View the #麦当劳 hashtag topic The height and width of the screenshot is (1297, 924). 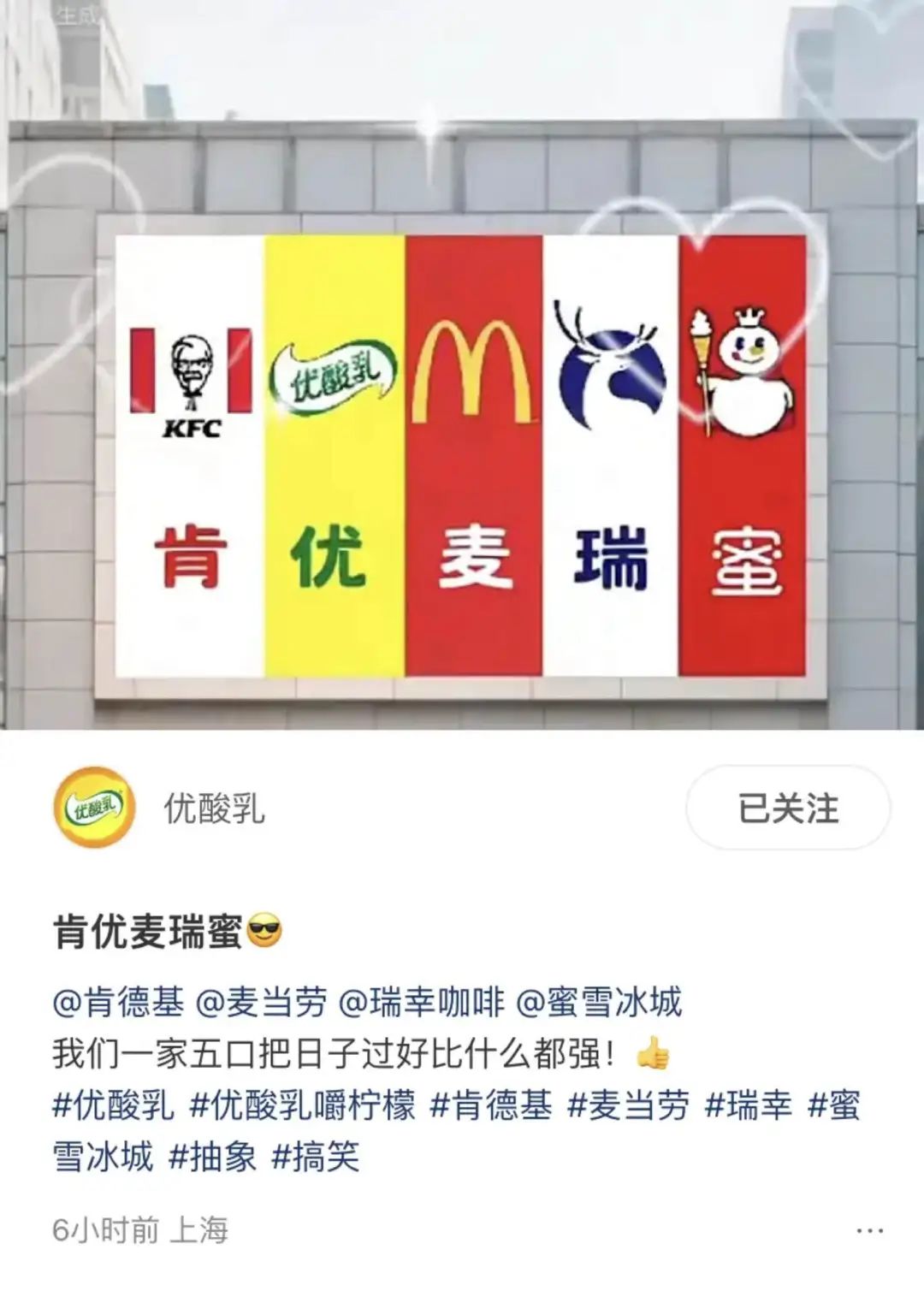(629, 1105)
